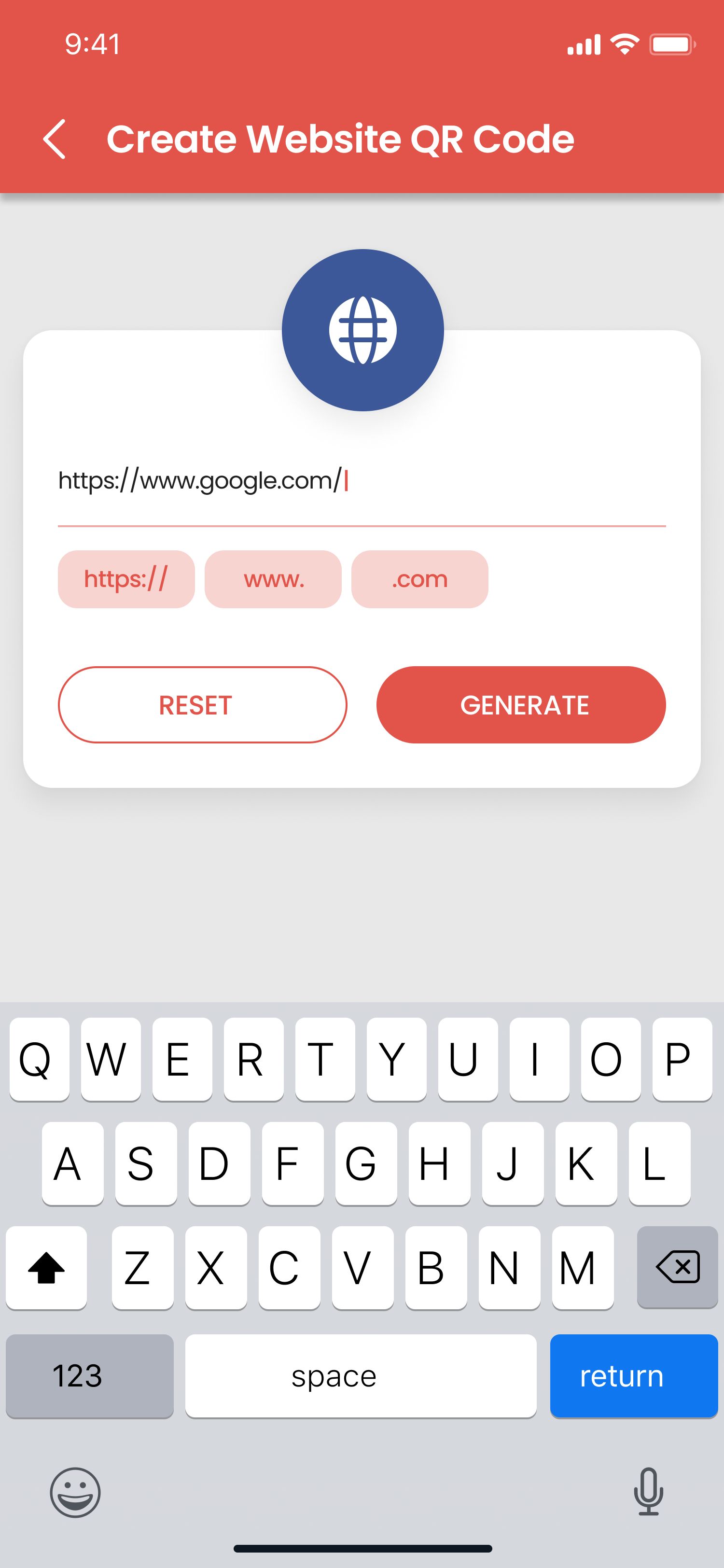Go back from Create Website QR Code
The image size is (724, 1568).
click(x=55, y=139)
